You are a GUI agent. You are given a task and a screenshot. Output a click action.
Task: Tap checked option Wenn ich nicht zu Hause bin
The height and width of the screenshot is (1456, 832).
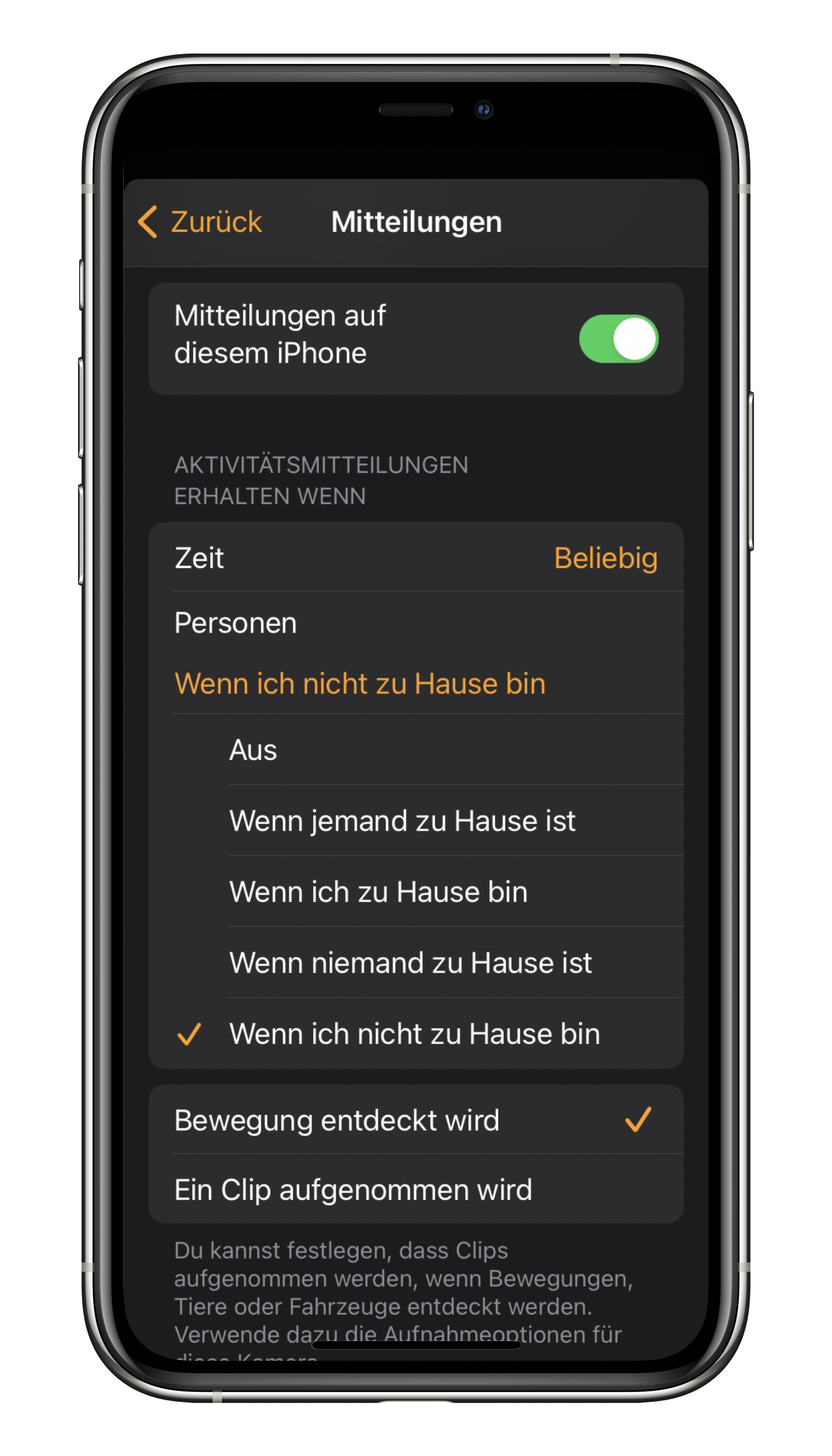click(415, 1034)
